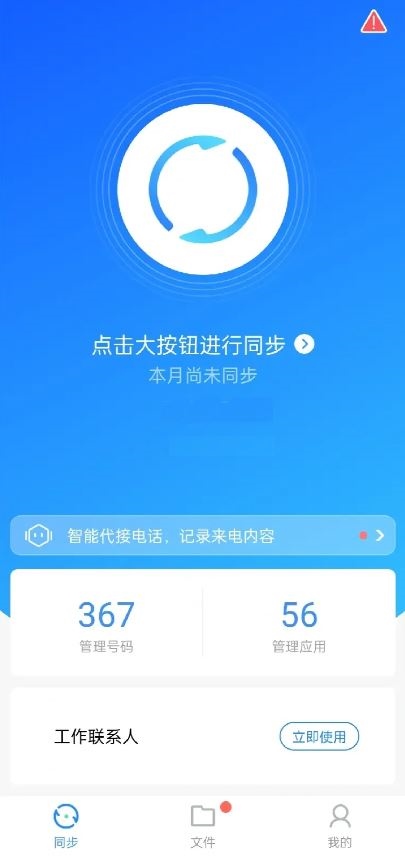The image size is (405, 856).
Task: View the 367 管理号码 card
Action: tap(106, 623)
